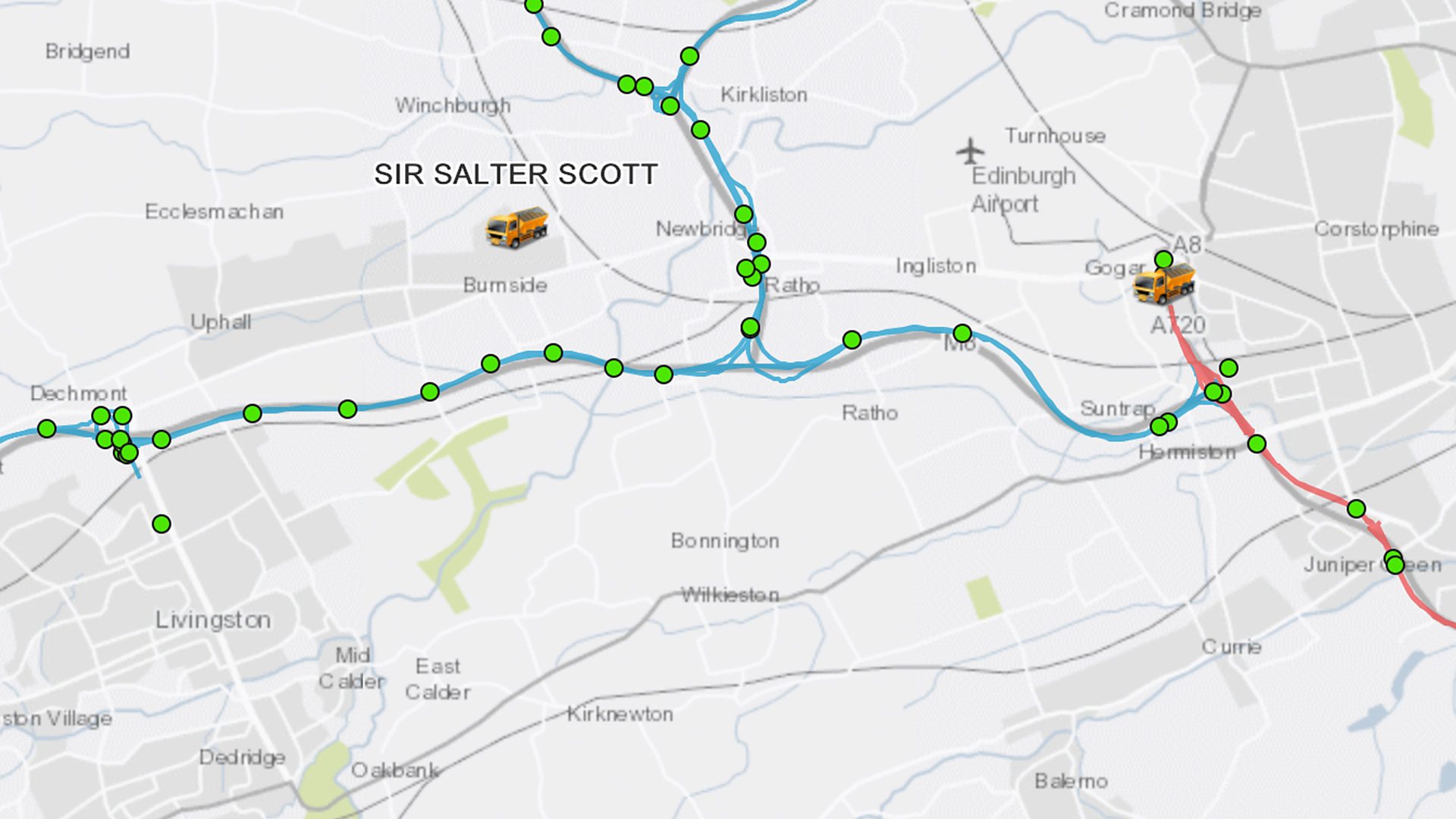Open the gritter truck marker near Gogar
Screen dimensions: 1456x819
click(1163, 284)
